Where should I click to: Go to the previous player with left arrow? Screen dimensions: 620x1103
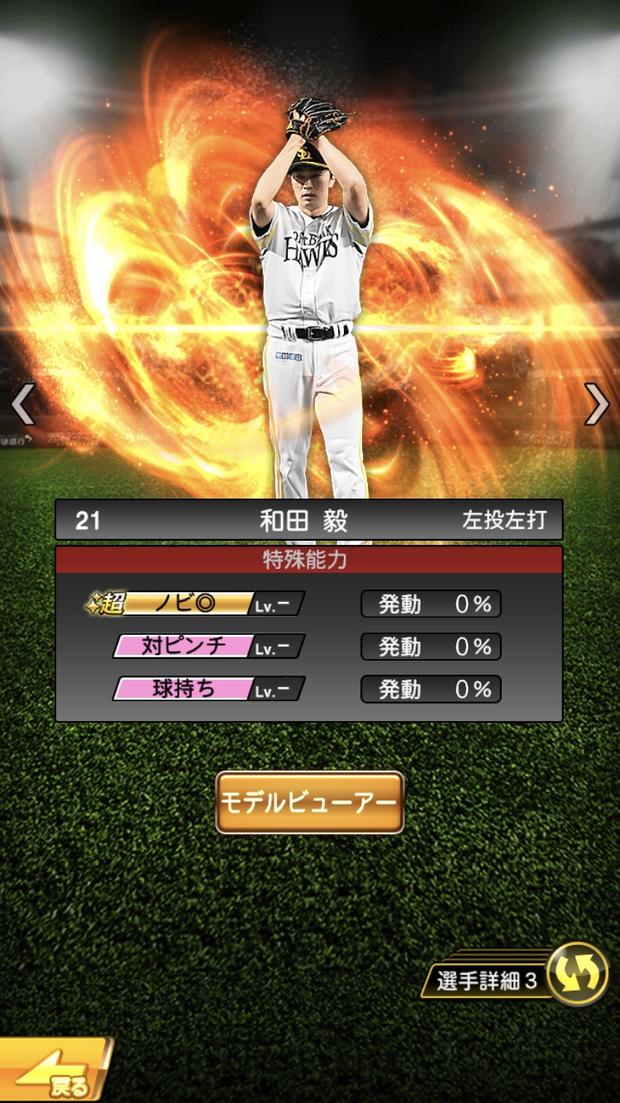coord(22,404)
